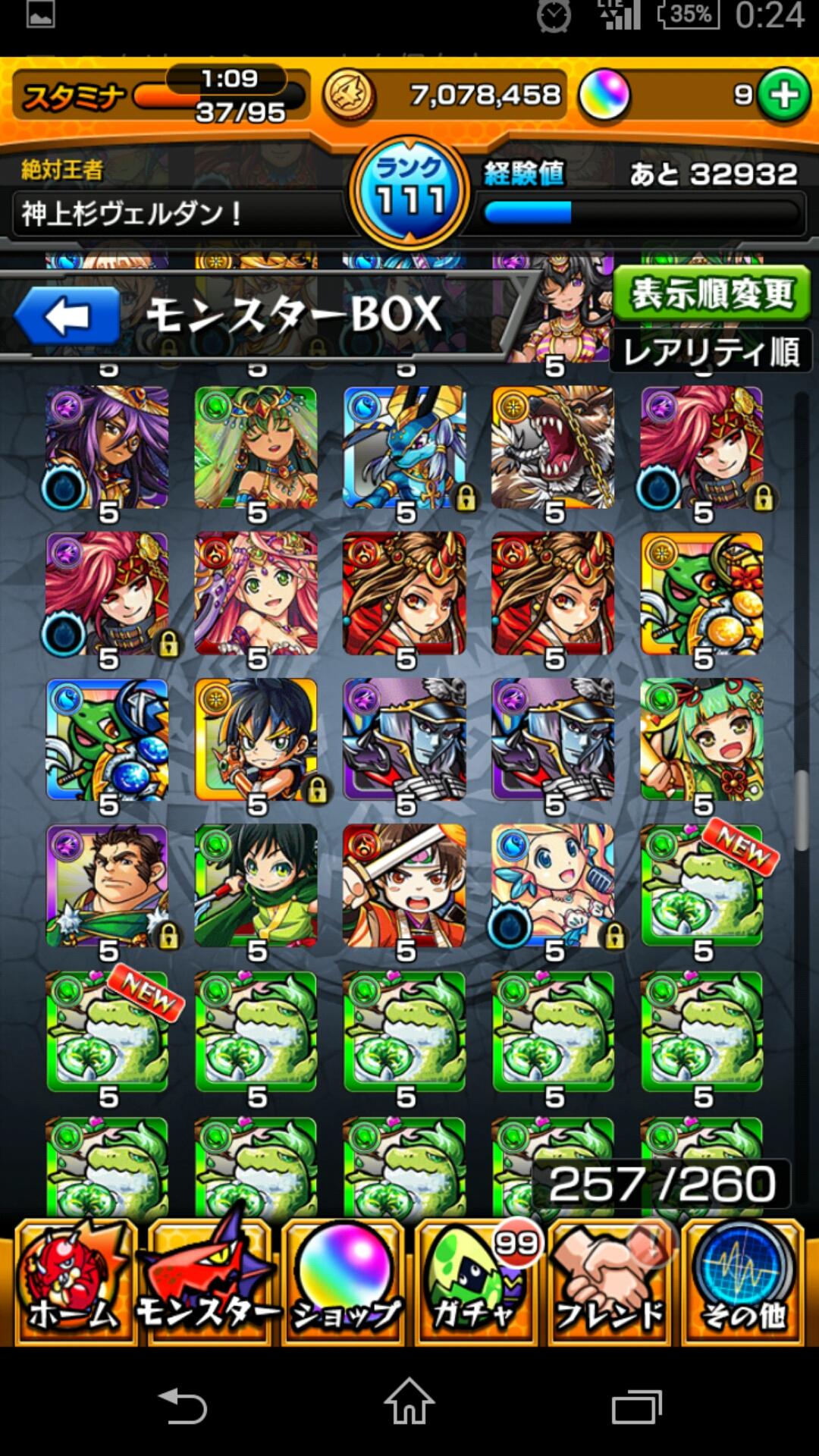Open the ショップ tab
Viewport: 819px width, 1456px height.
344,1282
